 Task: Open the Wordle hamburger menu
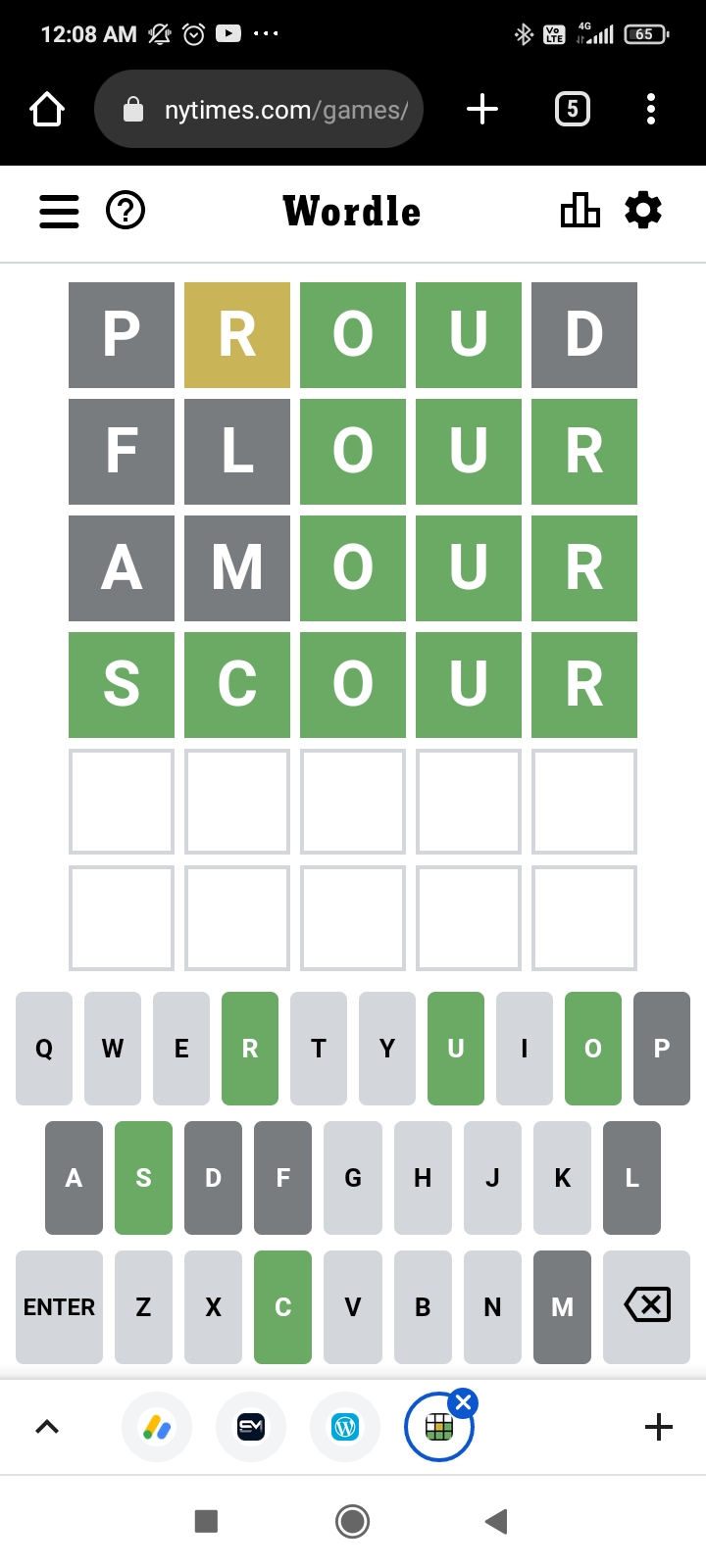[x=59, y=211]
